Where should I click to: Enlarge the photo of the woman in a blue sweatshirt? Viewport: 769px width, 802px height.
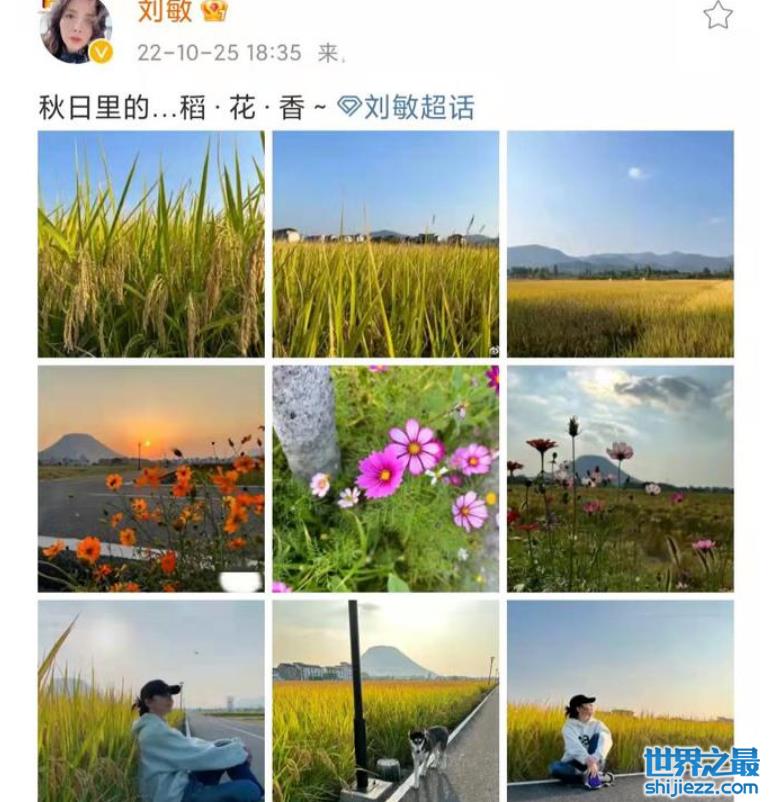pyautogui.click(x=151, y=700)
